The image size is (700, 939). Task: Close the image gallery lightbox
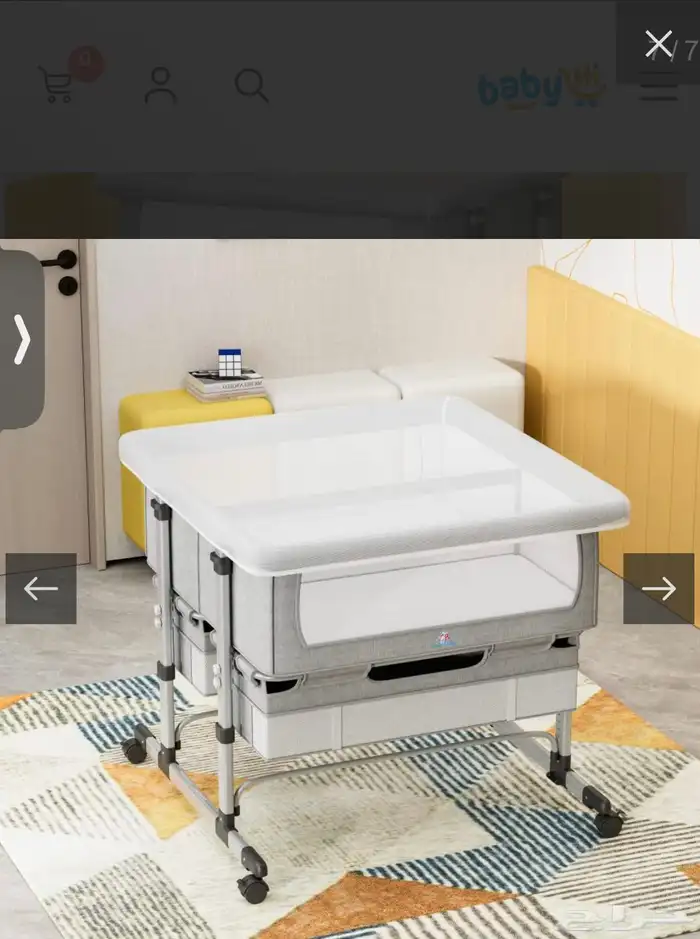(658, 44)
